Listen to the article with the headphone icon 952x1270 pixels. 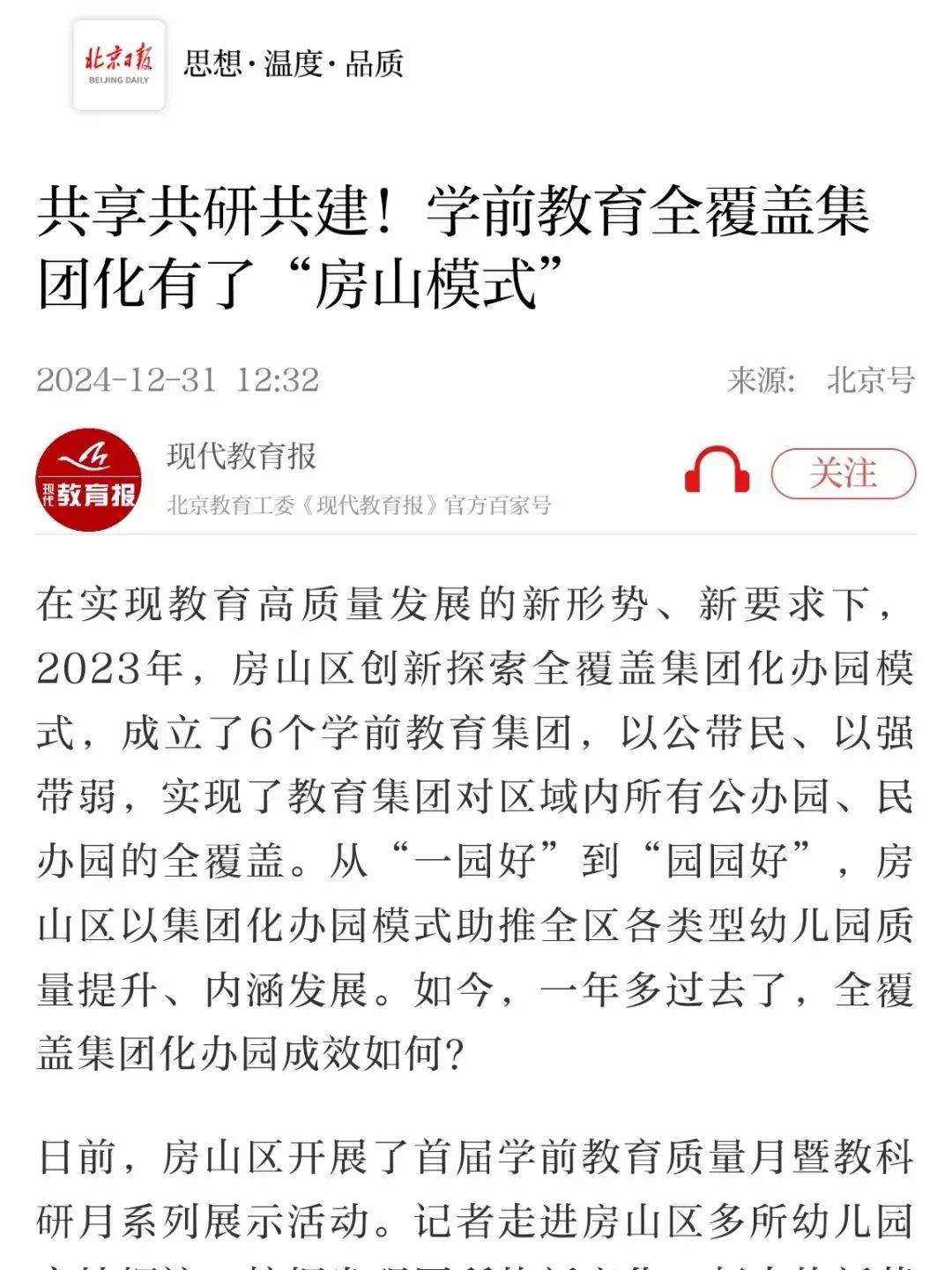pyautogui.click(x=717, y=471)
